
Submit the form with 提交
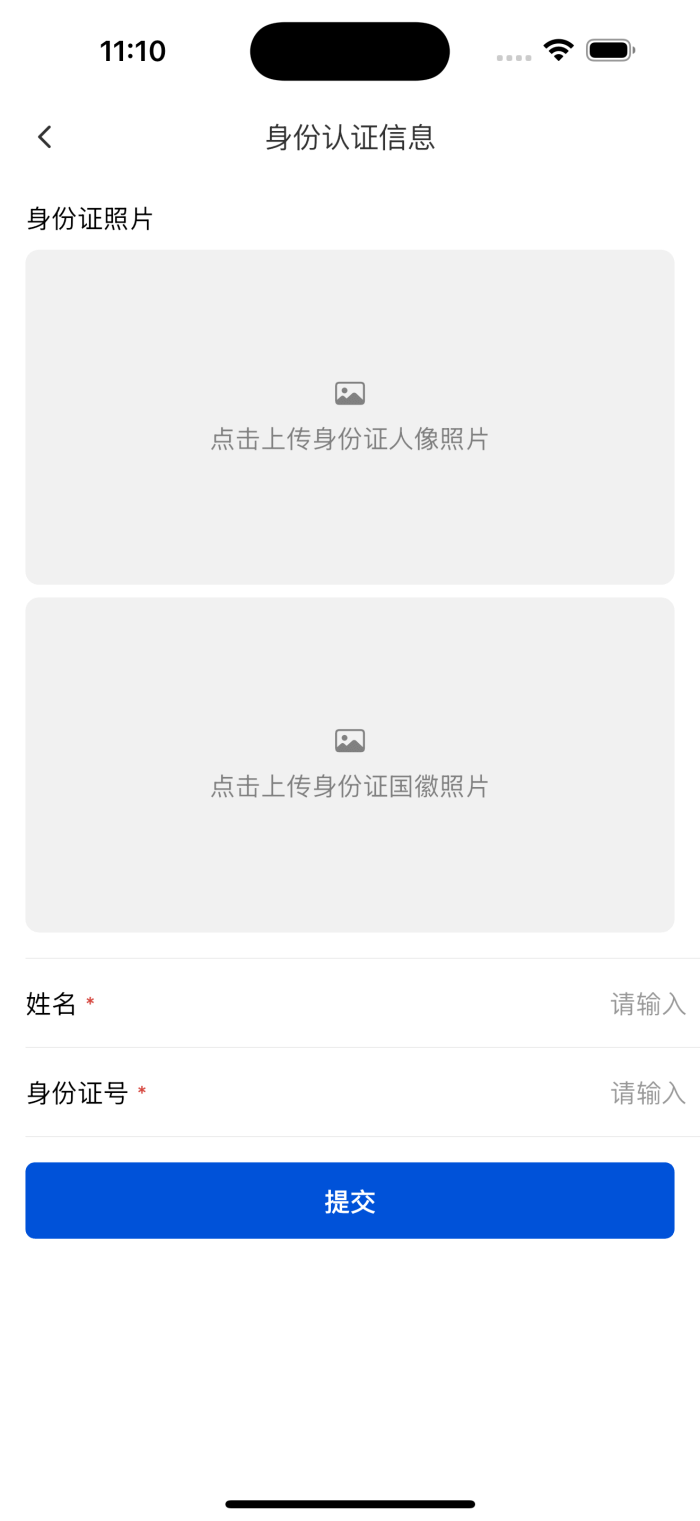pos(350,1200)
